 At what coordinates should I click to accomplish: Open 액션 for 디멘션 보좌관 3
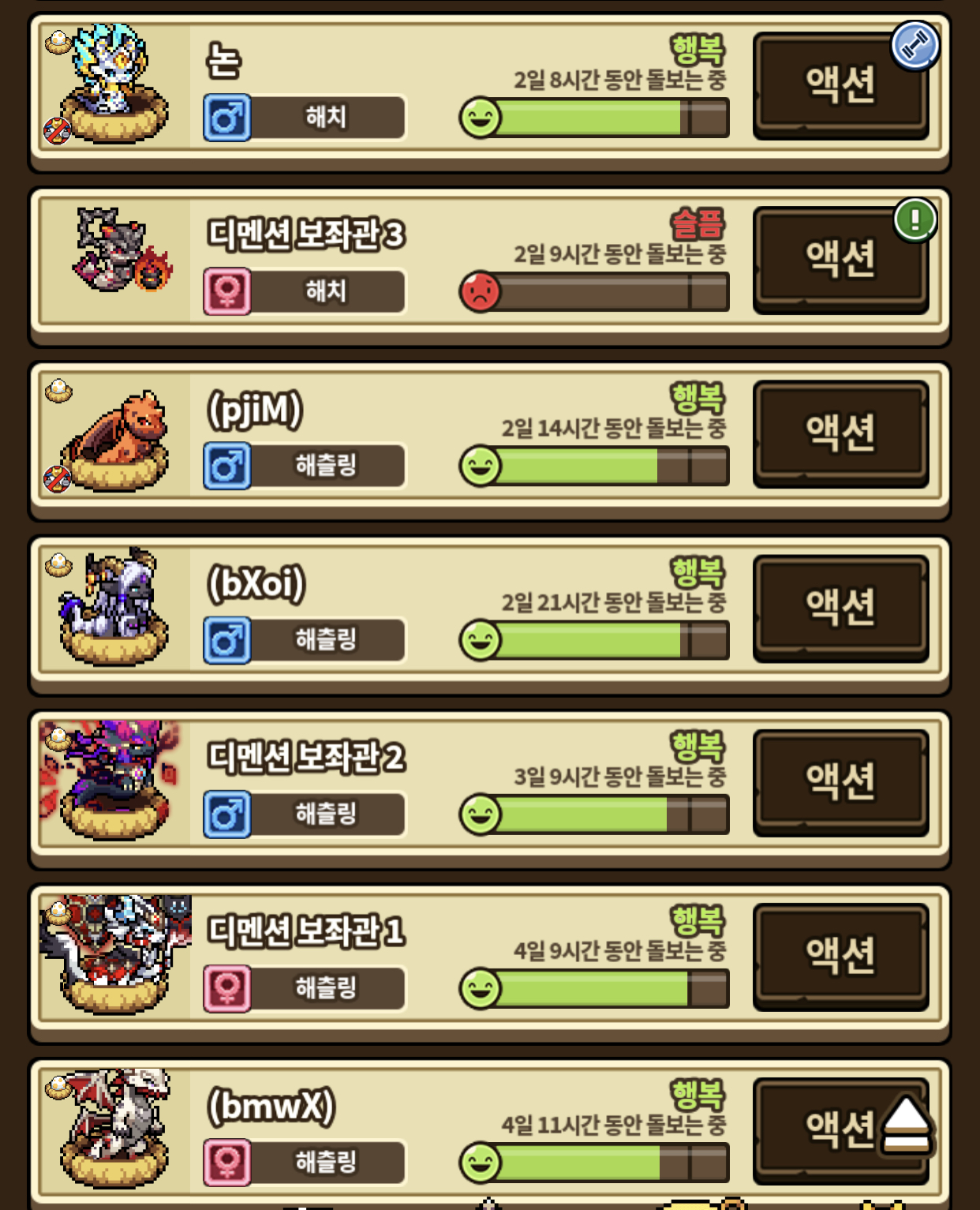click(840, 260)
